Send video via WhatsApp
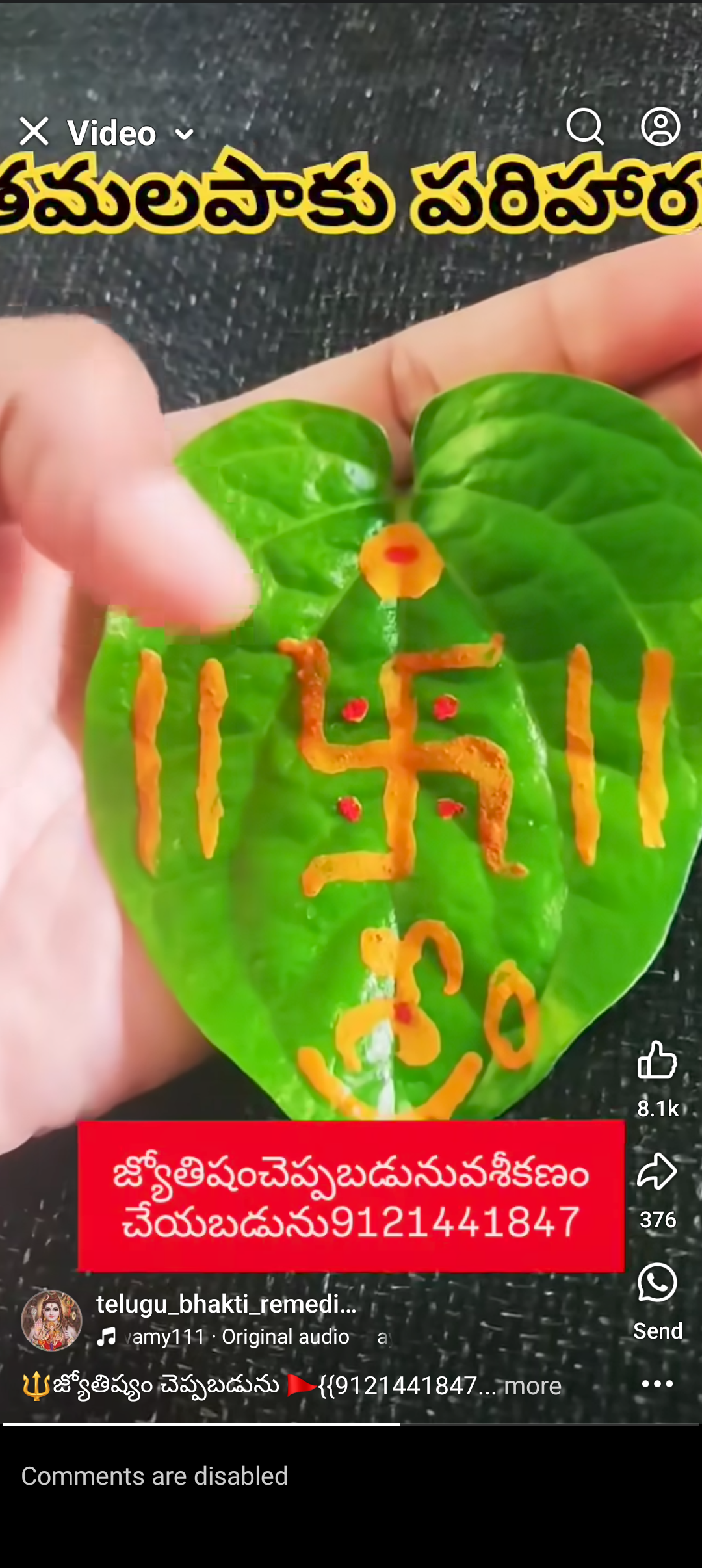Screen dimensions: 702x1568 tap(657, 1284)
